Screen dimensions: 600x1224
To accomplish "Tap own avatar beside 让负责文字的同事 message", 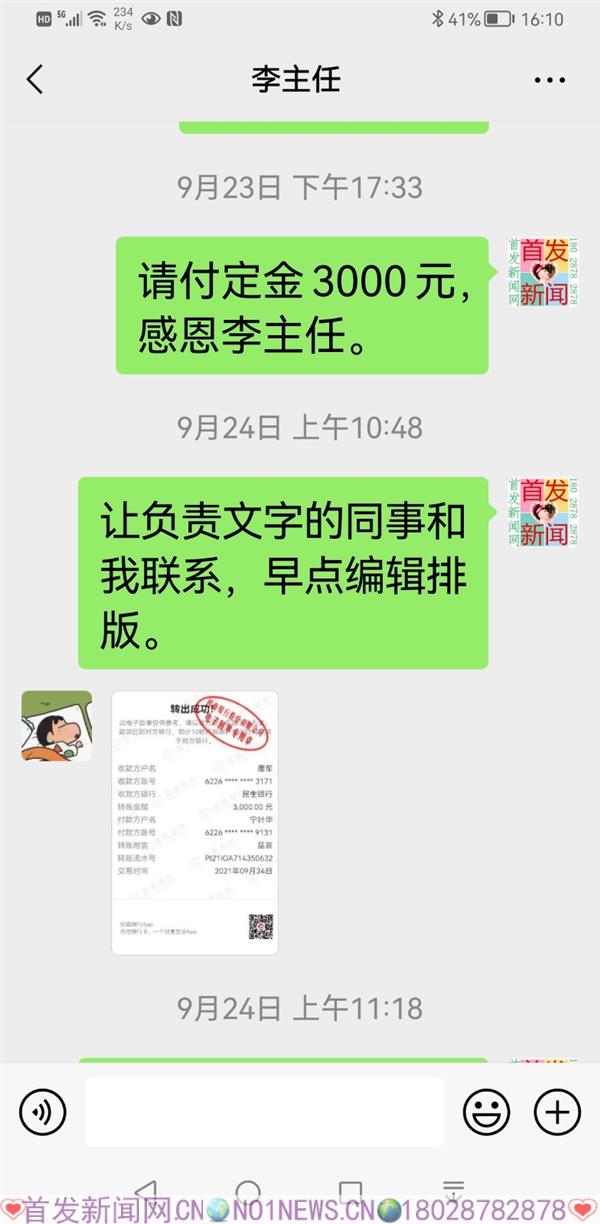I will pos(543,512).
